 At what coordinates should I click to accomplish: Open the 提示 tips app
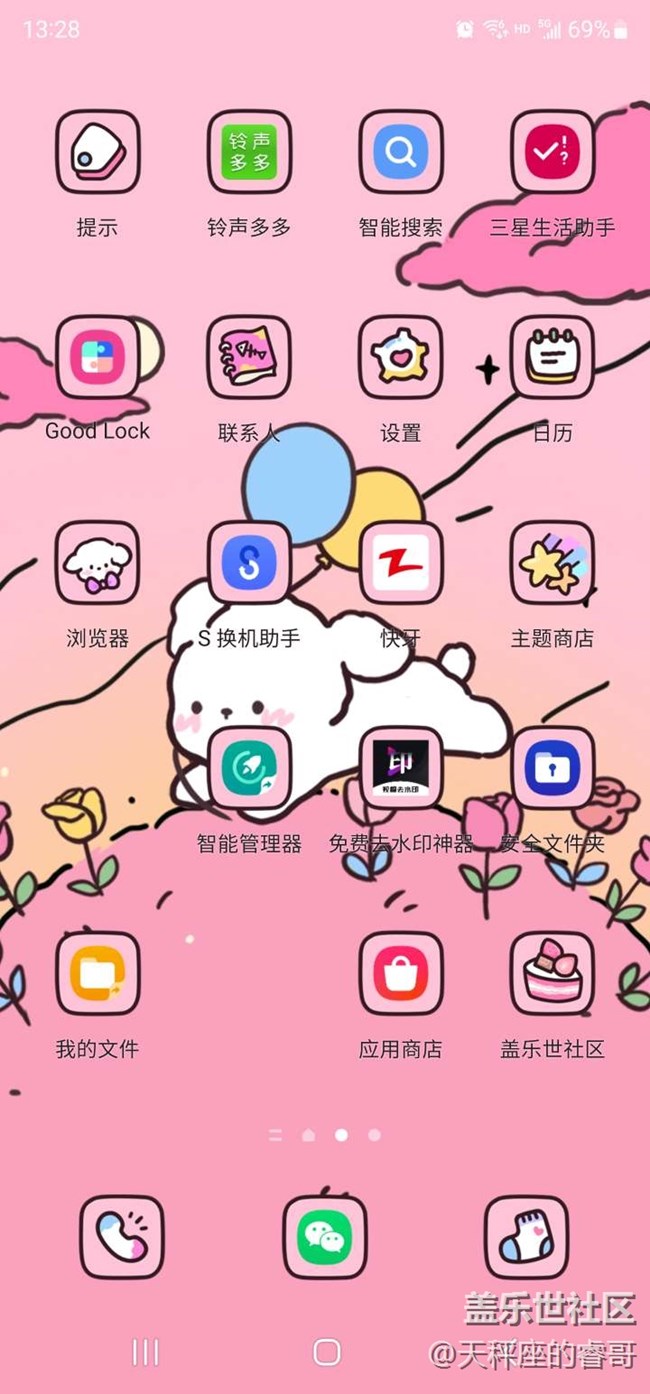click(x=97, y=152)
